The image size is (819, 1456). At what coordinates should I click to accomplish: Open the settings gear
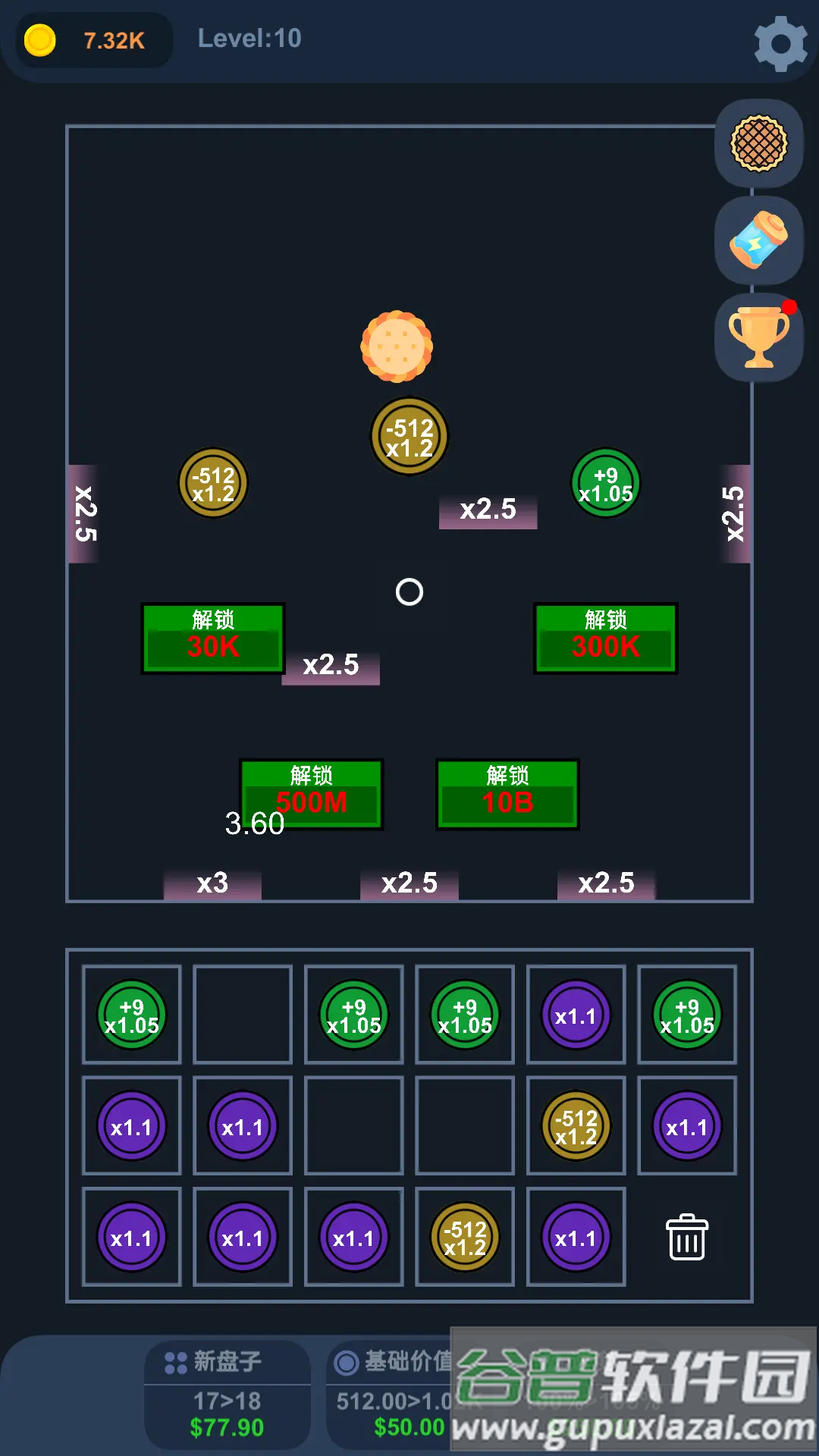(780, 44)
